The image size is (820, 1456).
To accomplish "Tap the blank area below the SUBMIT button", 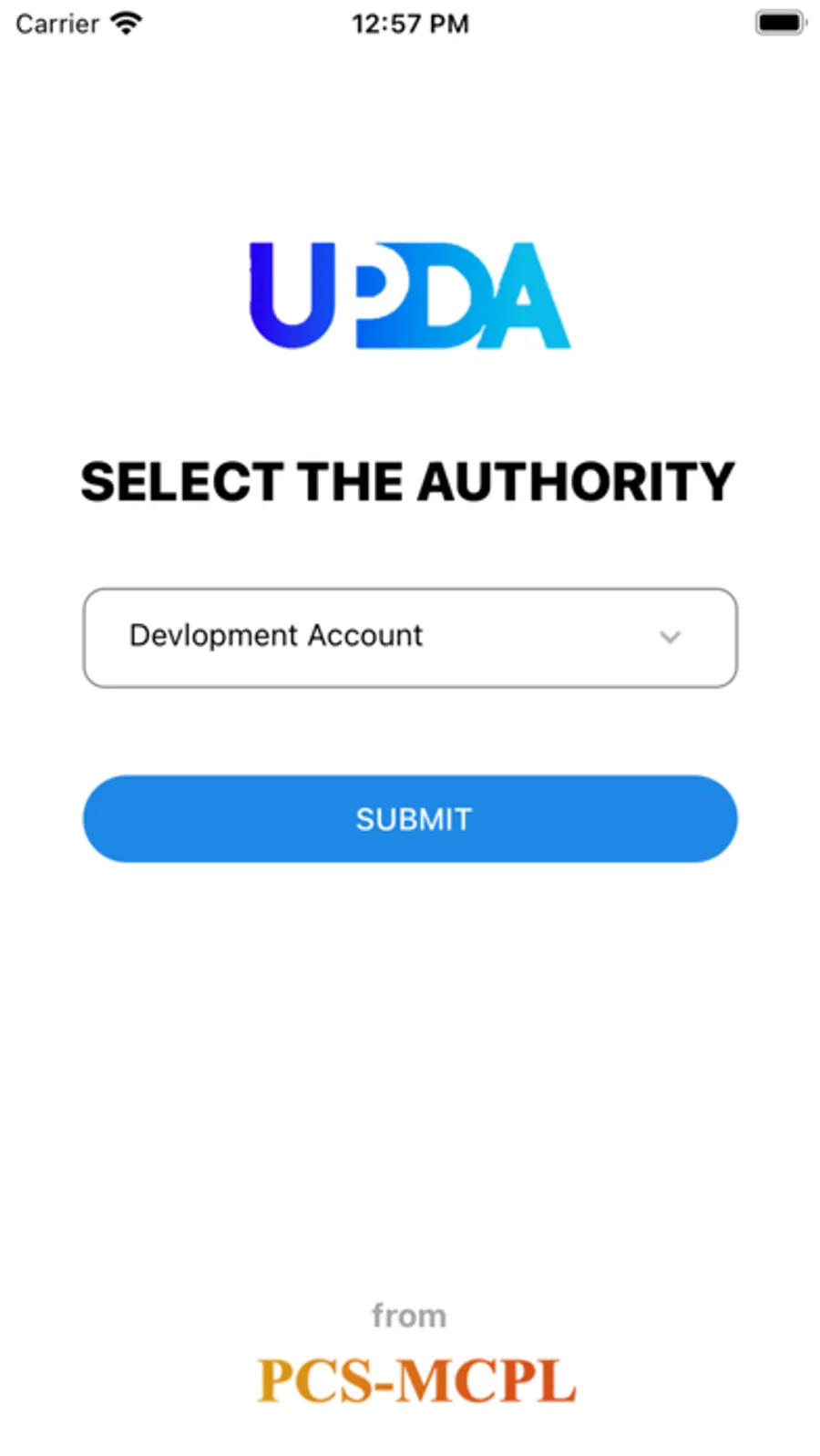I will point(410,1048).
